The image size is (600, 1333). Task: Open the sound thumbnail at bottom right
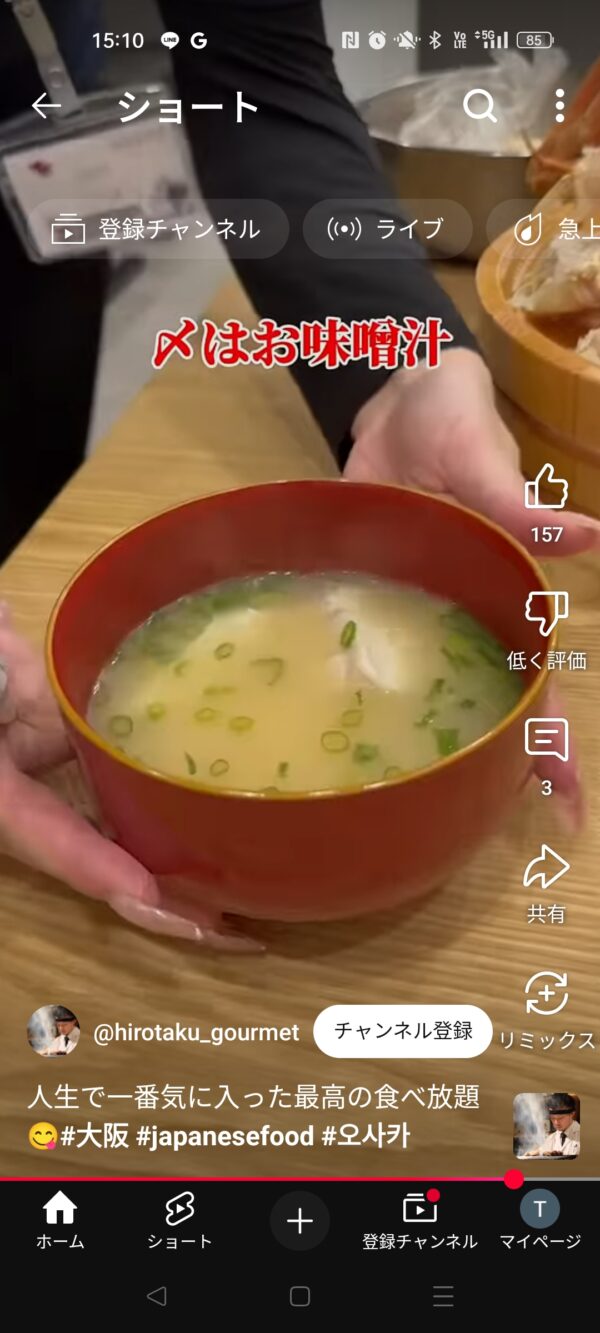point(546,1126)
